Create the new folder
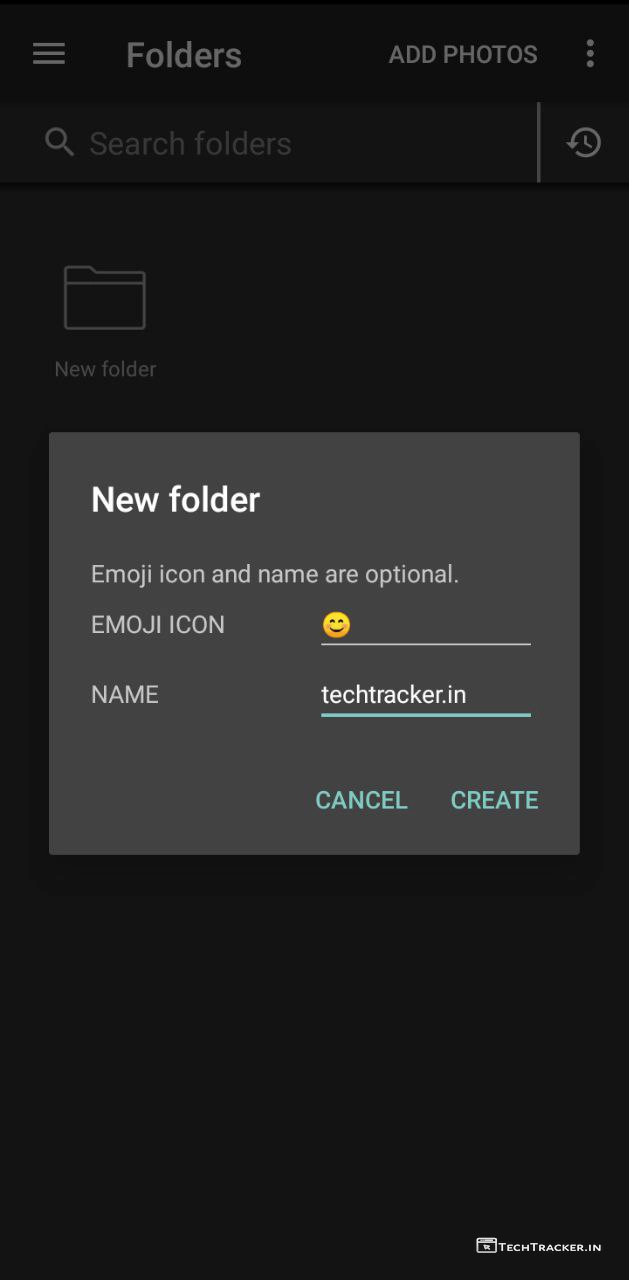 pos(494,800)
